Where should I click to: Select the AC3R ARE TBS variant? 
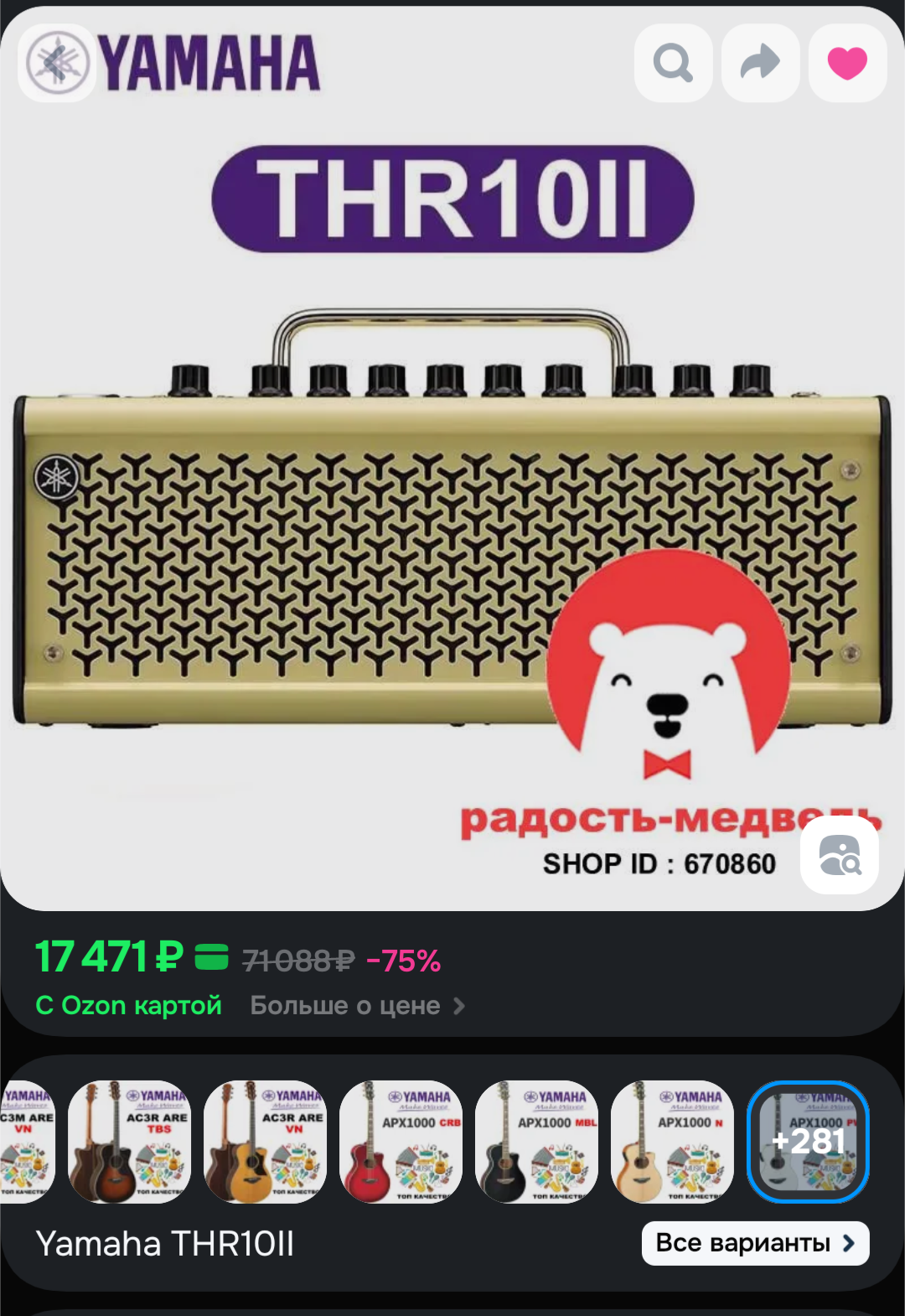[130, 1142]
